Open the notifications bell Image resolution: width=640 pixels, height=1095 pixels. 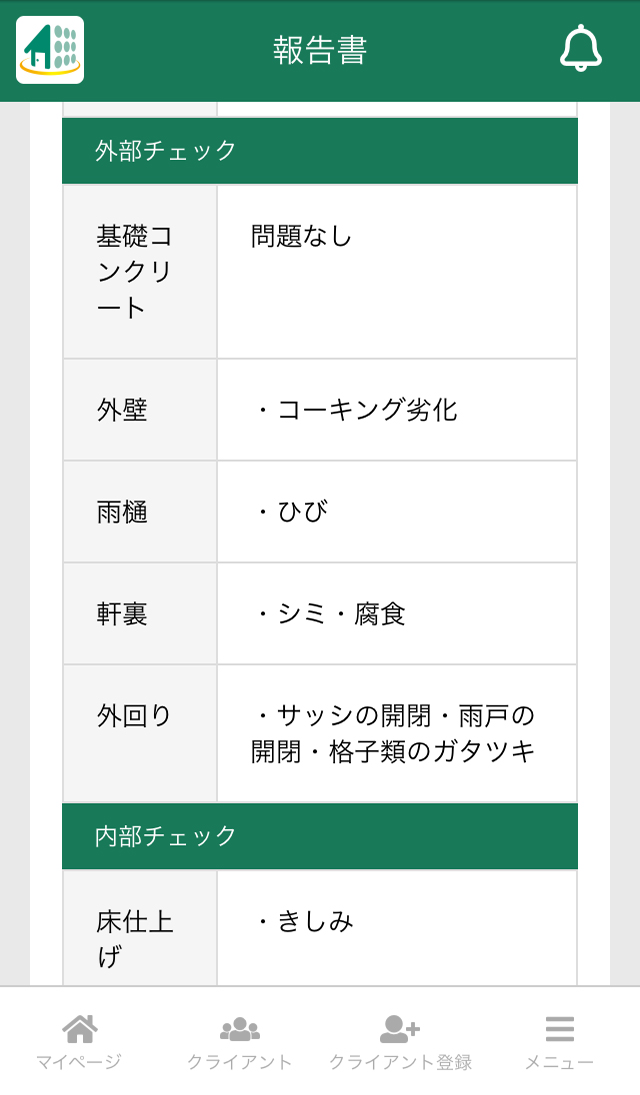coord(581,49)
